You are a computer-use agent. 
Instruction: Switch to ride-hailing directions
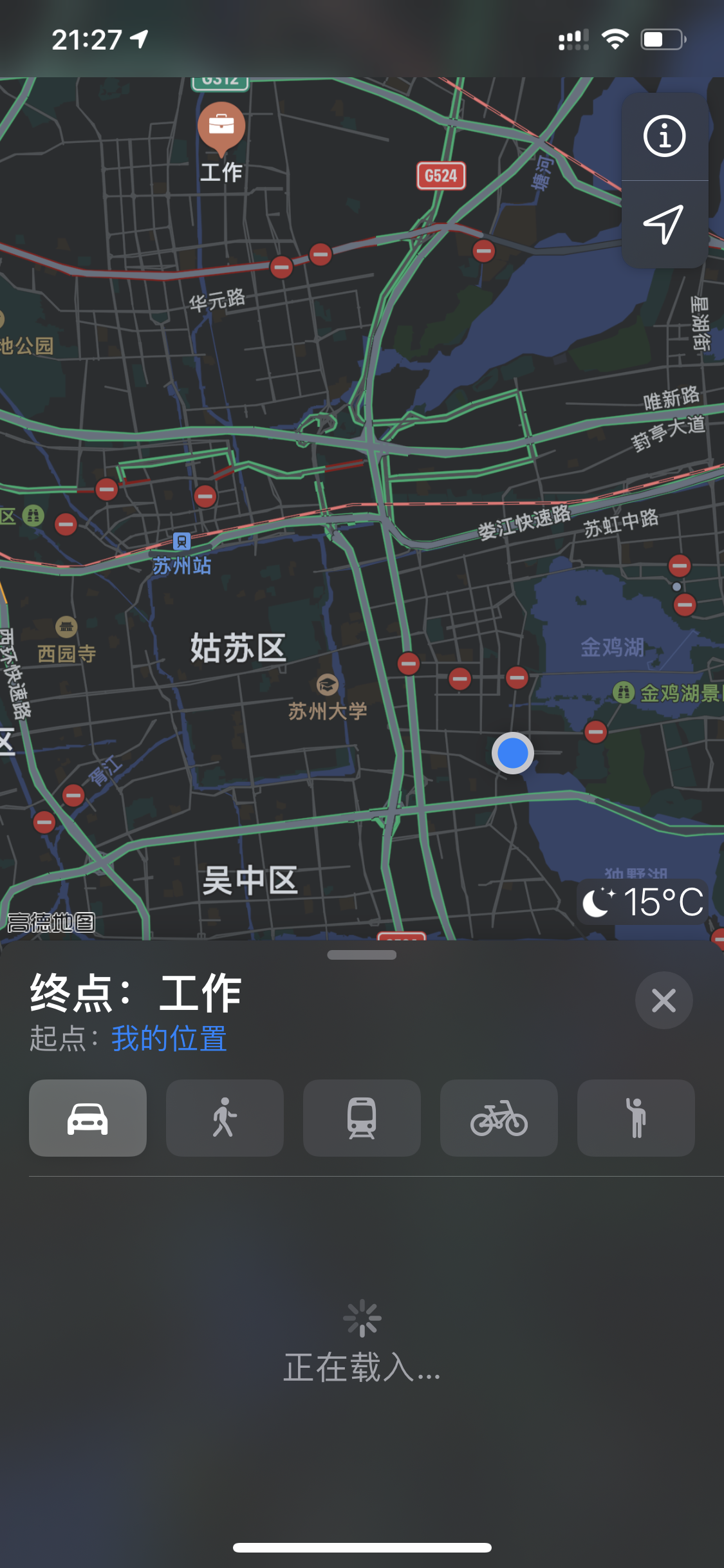click(636, 1118)
